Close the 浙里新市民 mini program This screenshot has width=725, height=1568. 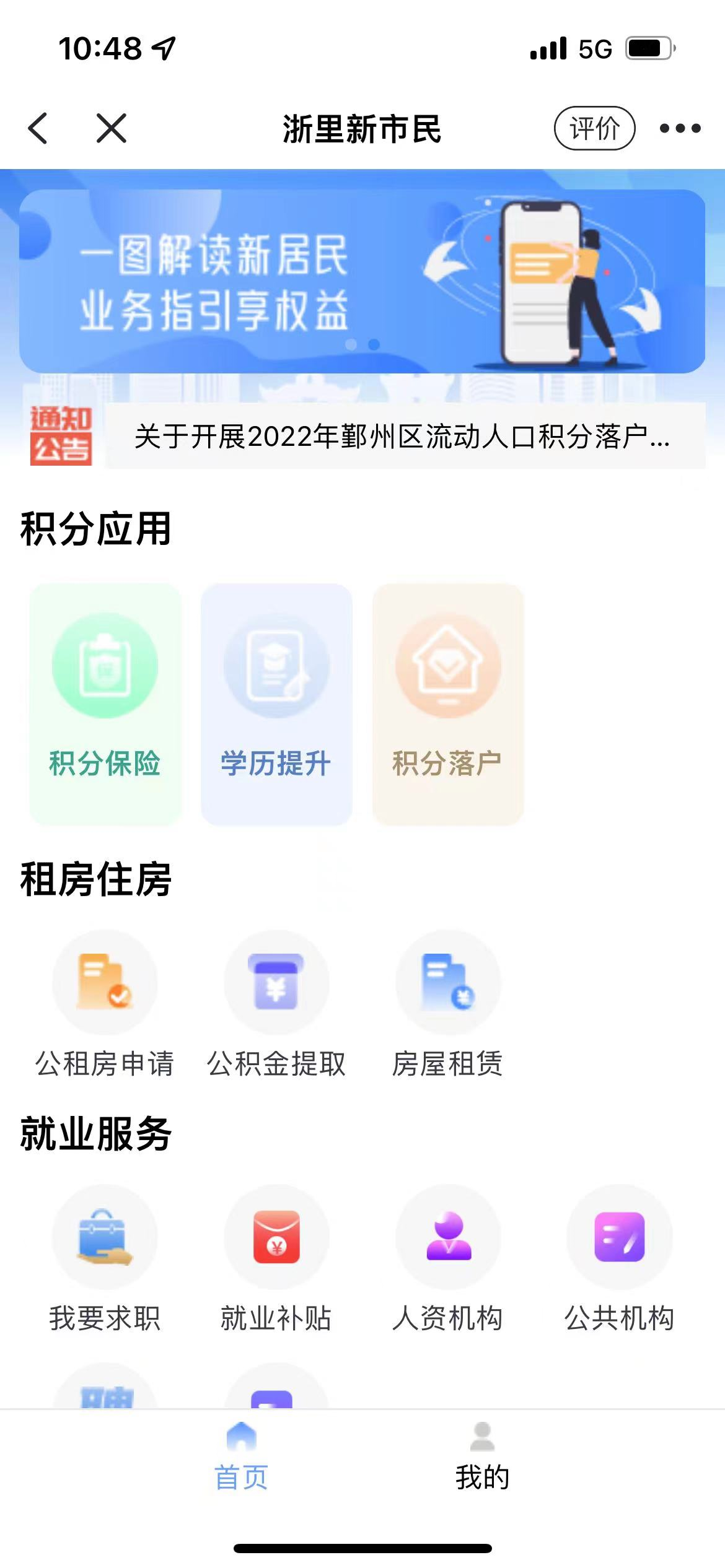[112, 128]
